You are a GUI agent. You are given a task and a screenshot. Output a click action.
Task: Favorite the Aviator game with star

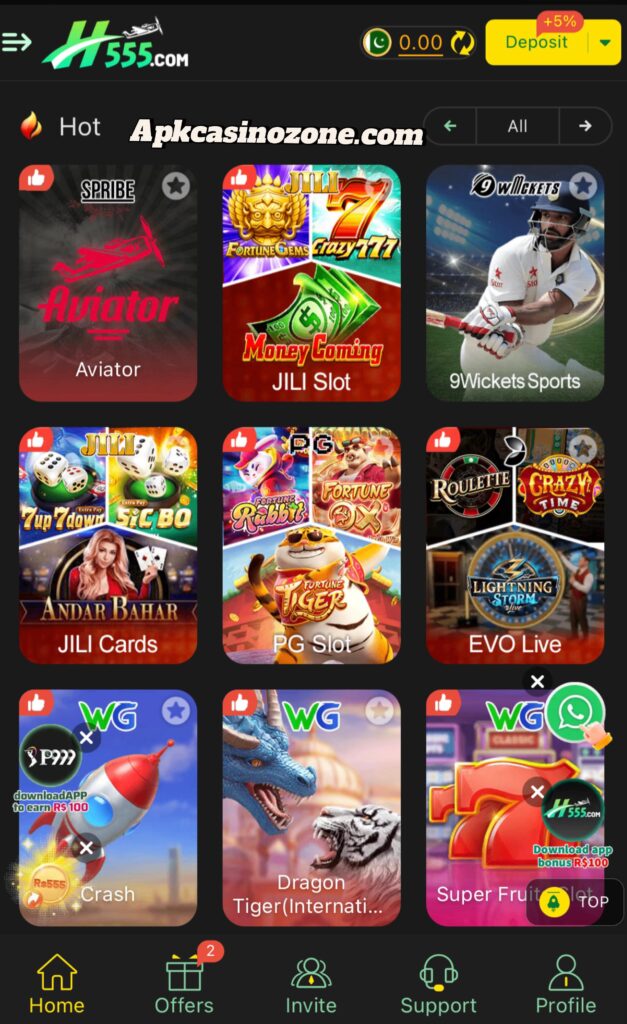[x=176, y=185]
